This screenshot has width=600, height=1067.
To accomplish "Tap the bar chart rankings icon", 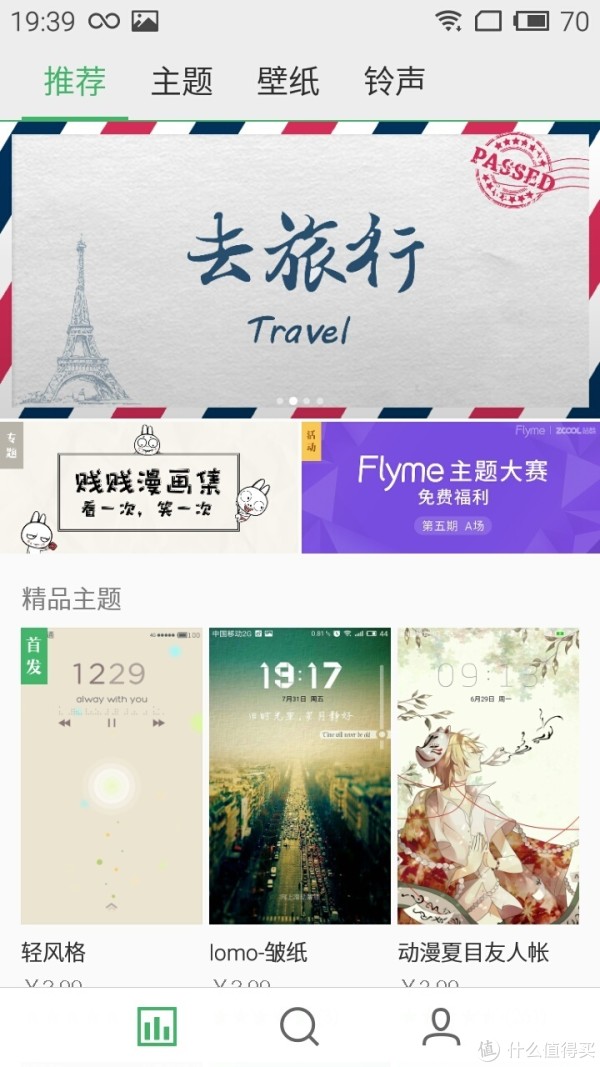I will coord(157,1026).
